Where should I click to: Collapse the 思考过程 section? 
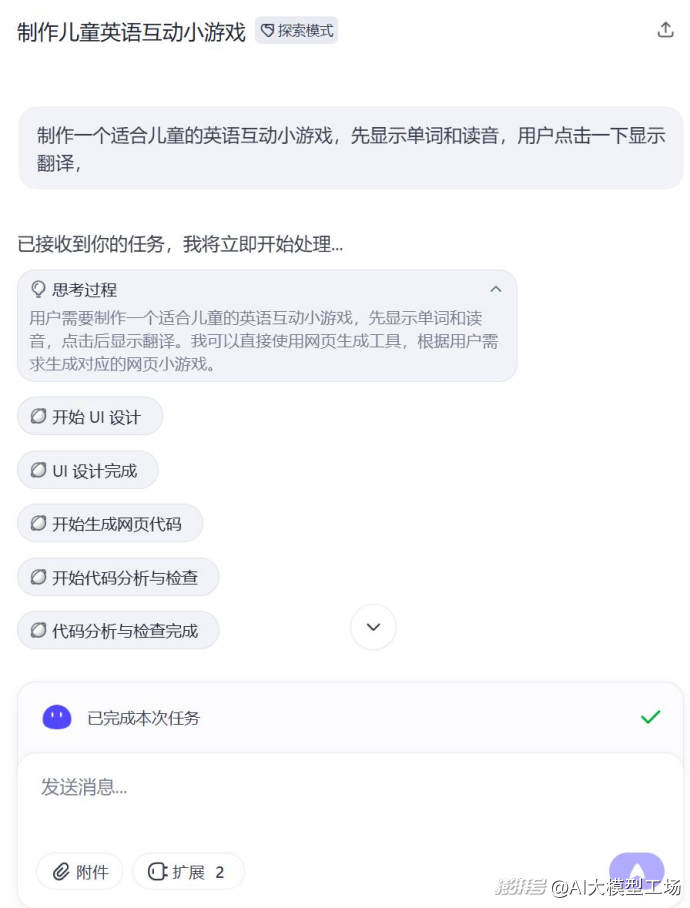click(x=495, y=289)
